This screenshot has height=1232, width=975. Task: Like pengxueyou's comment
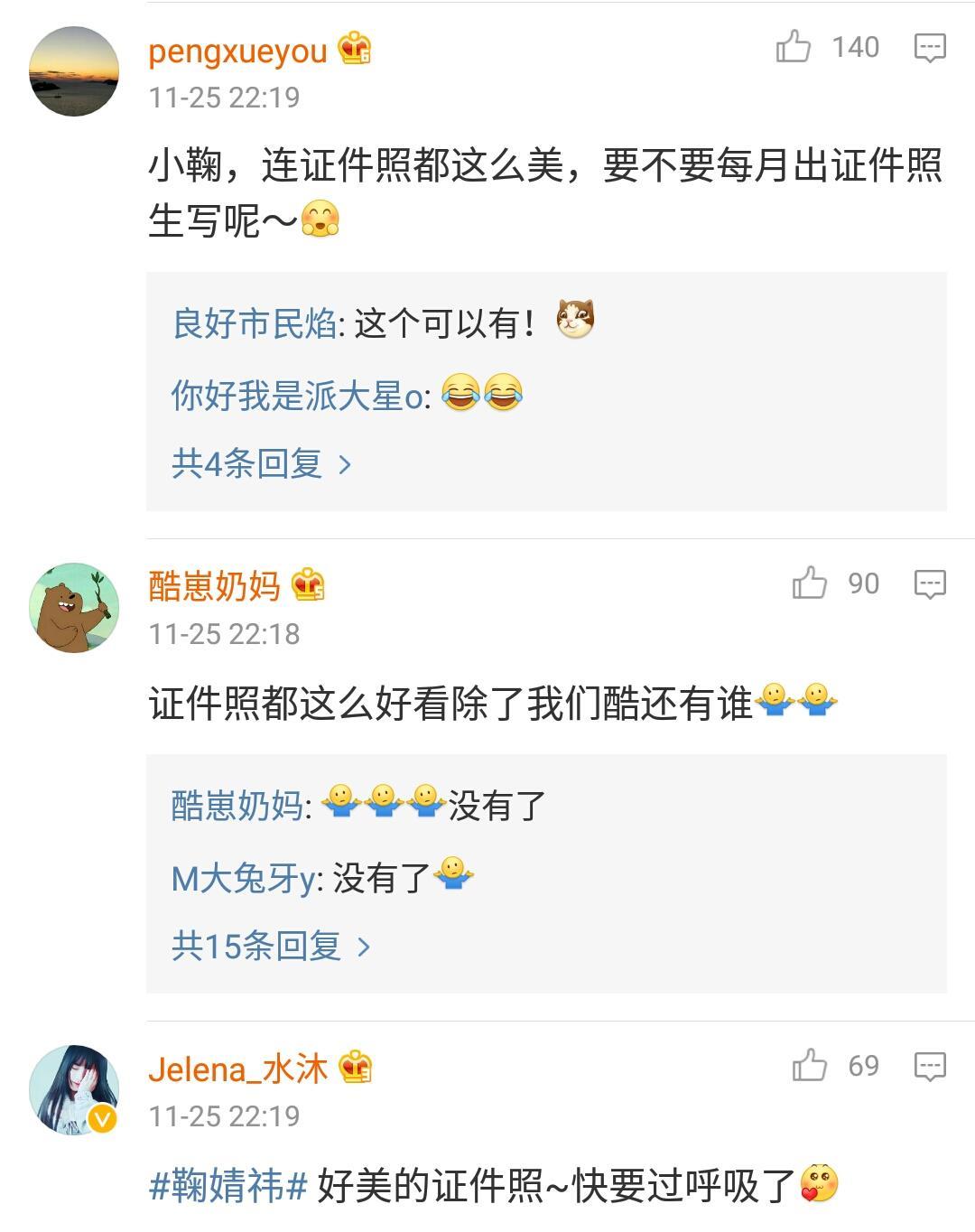point(794,47)
